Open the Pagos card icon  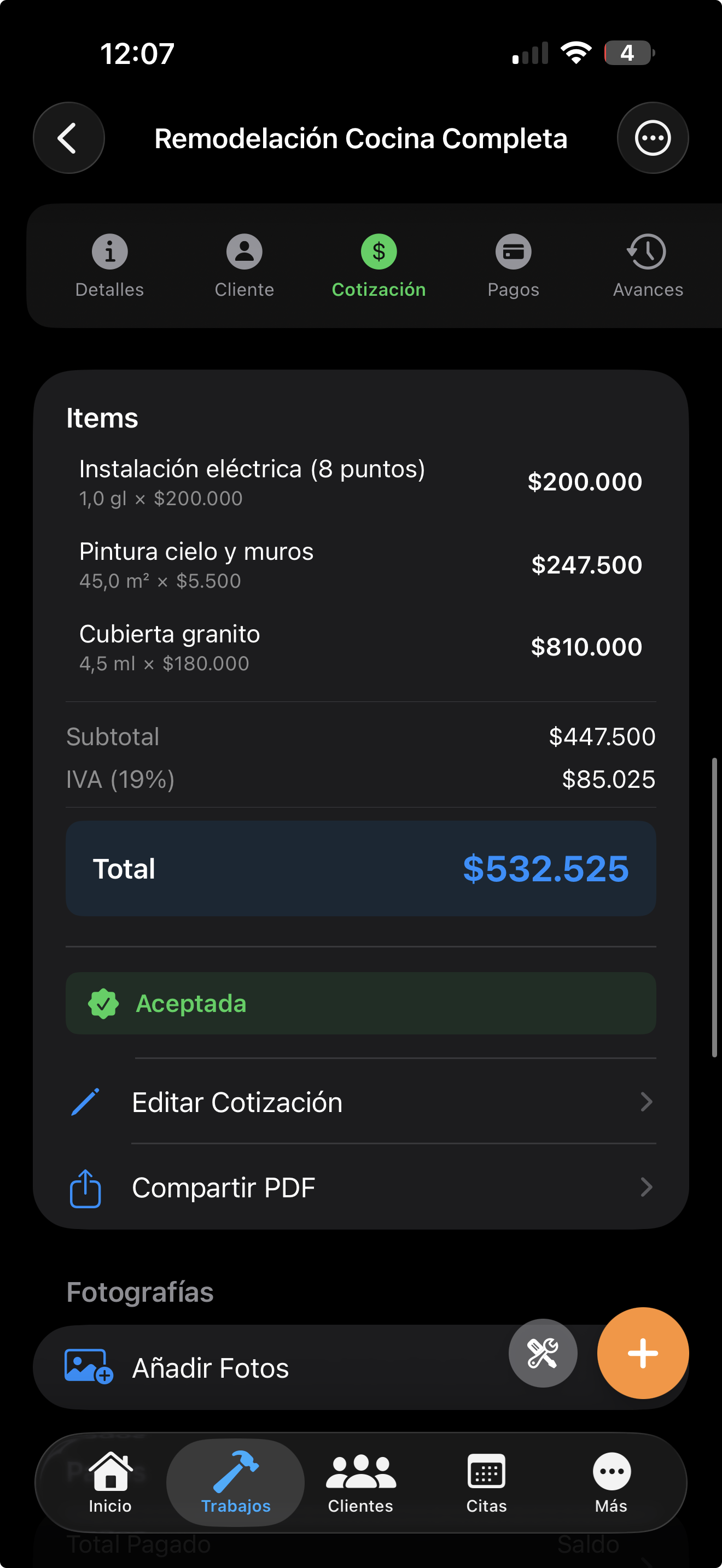coord(513,251)
